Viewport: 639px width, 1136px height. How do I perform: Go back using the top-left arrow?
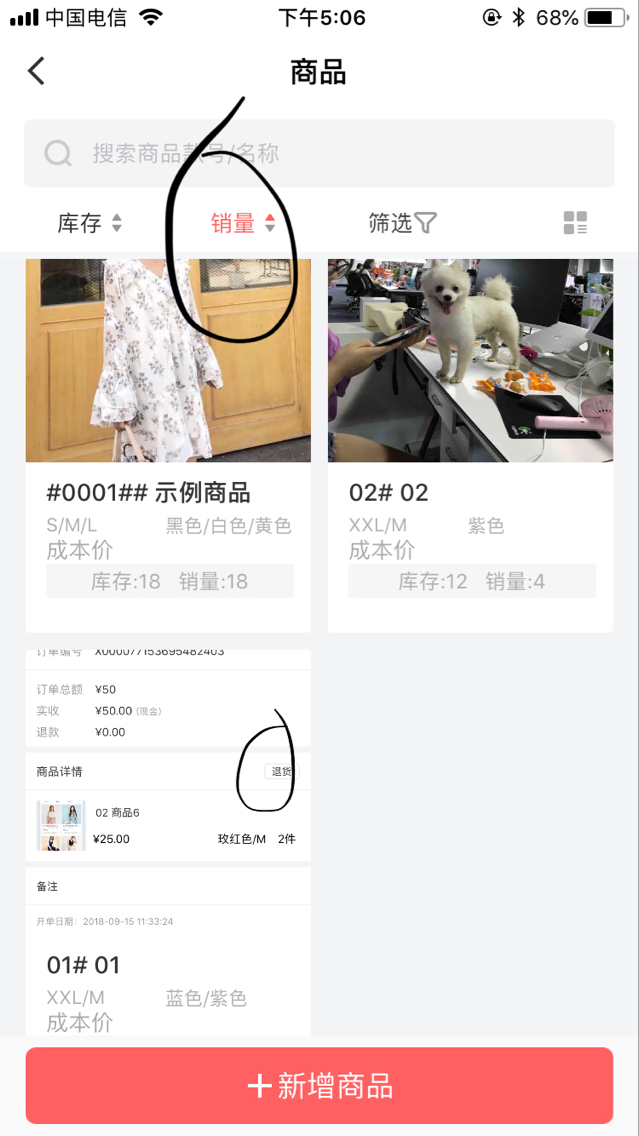click(36, 71)
